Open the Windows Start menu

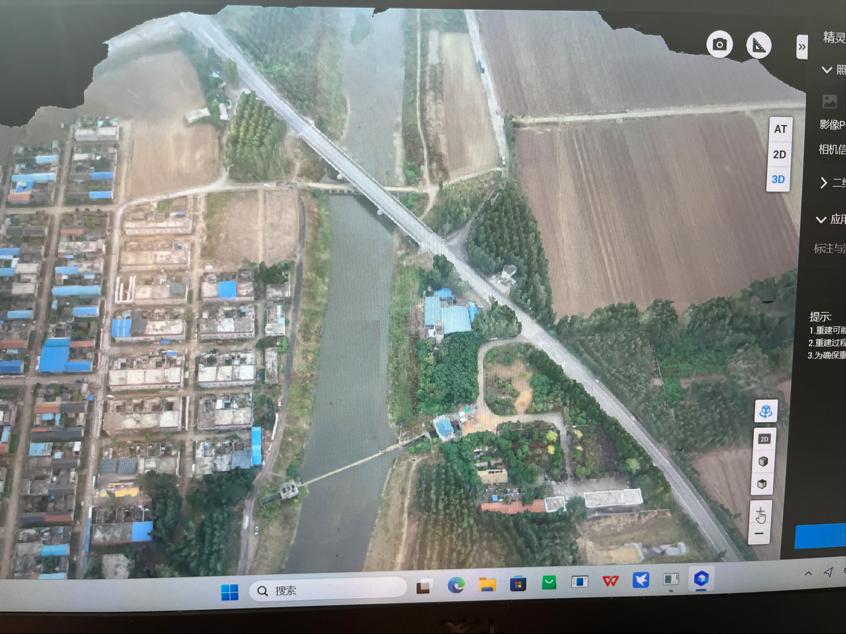click(x=230, y=591)
